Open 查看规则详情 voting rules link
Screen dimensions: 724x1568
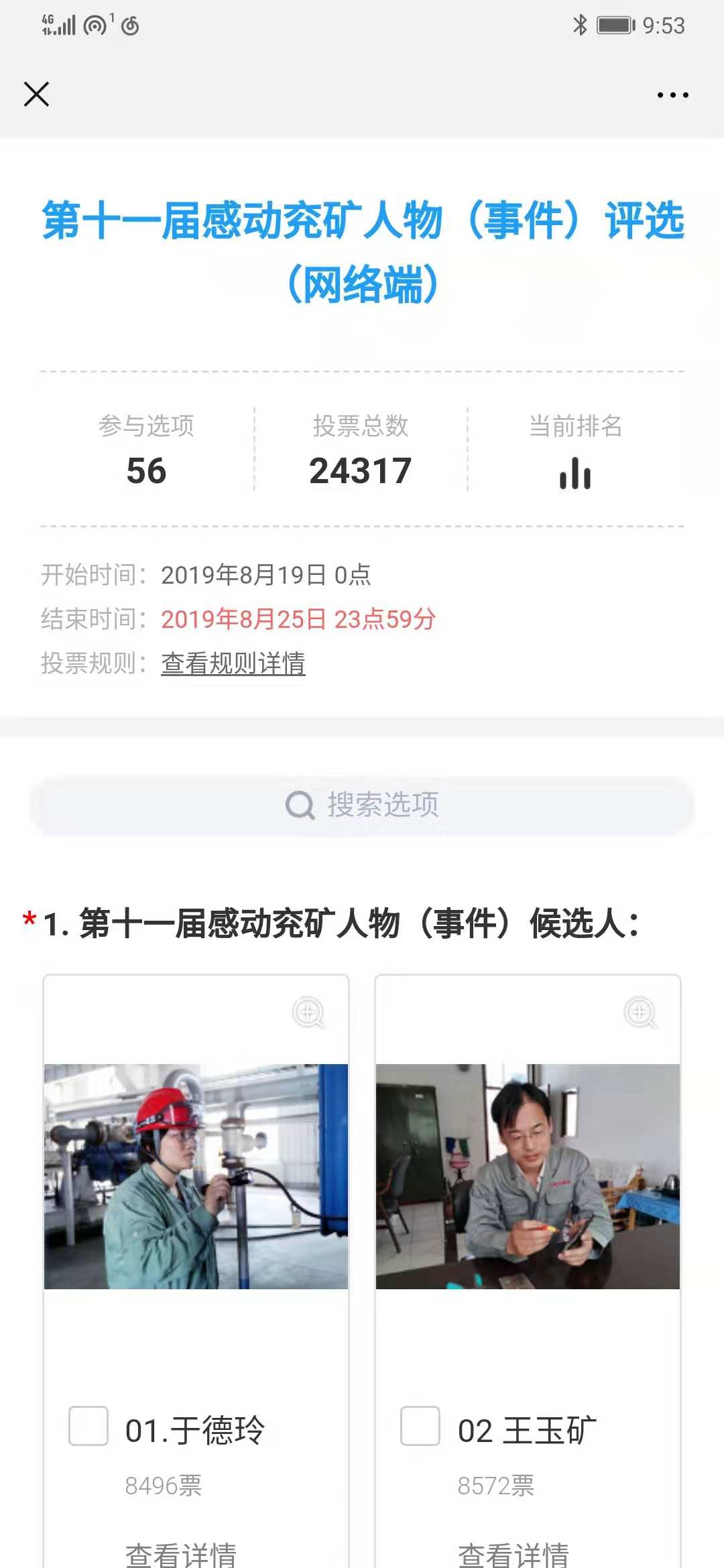(x=233, y=663)
